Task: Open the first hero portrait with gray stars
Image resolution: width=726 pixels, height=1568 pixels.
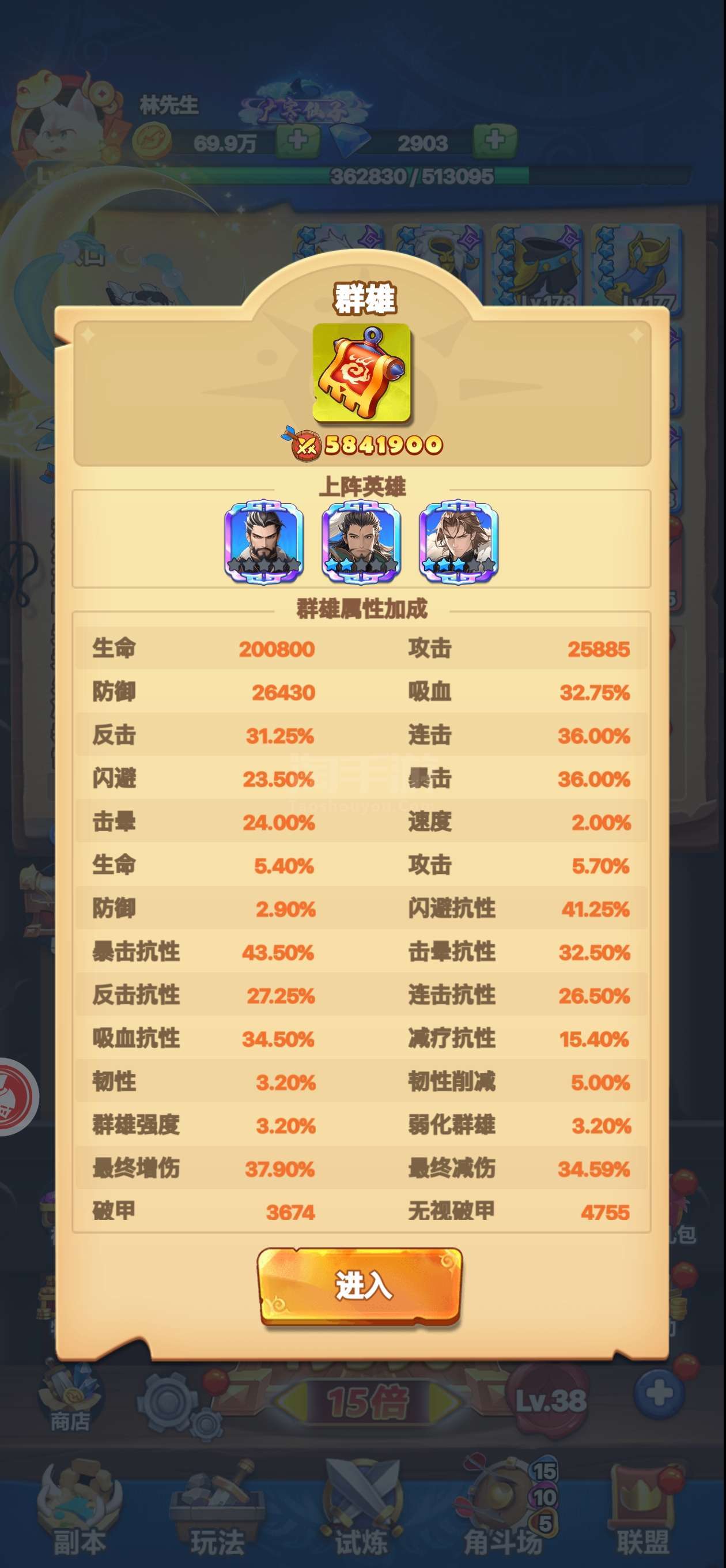Action: click(263, 541)
